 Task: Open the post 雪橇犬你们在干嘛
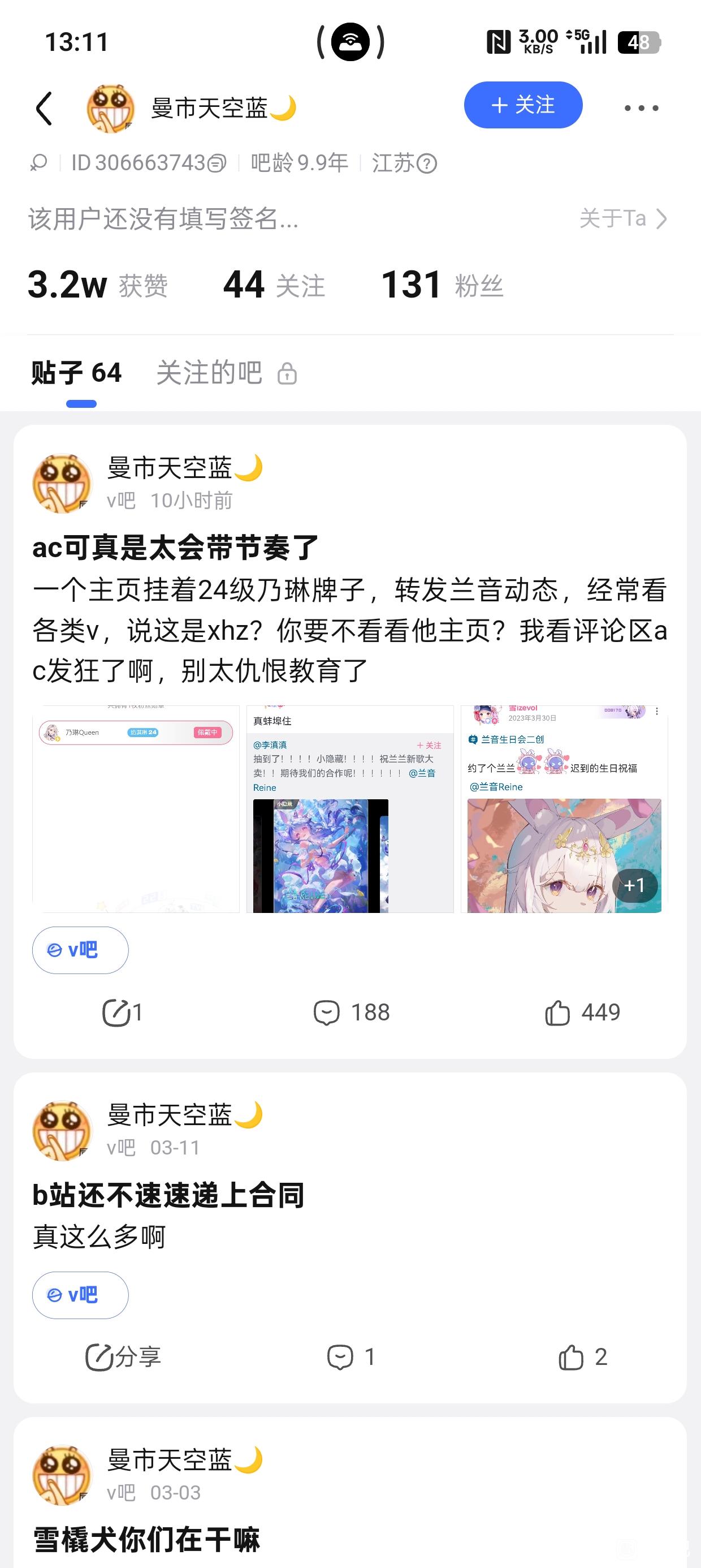(x=146, y=1539)
